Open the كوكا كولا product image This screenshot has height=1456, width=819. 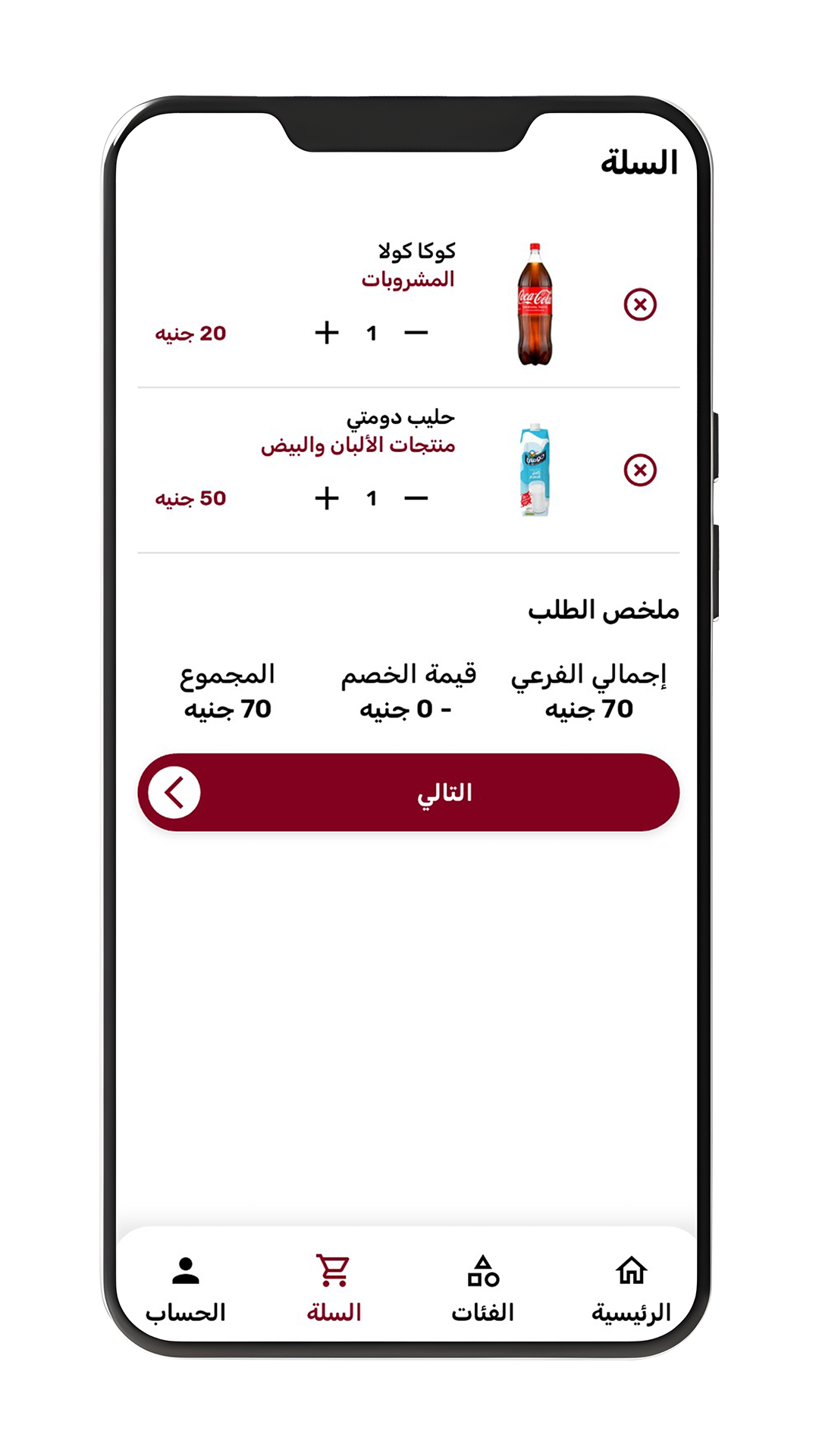(x=535, y=305)
